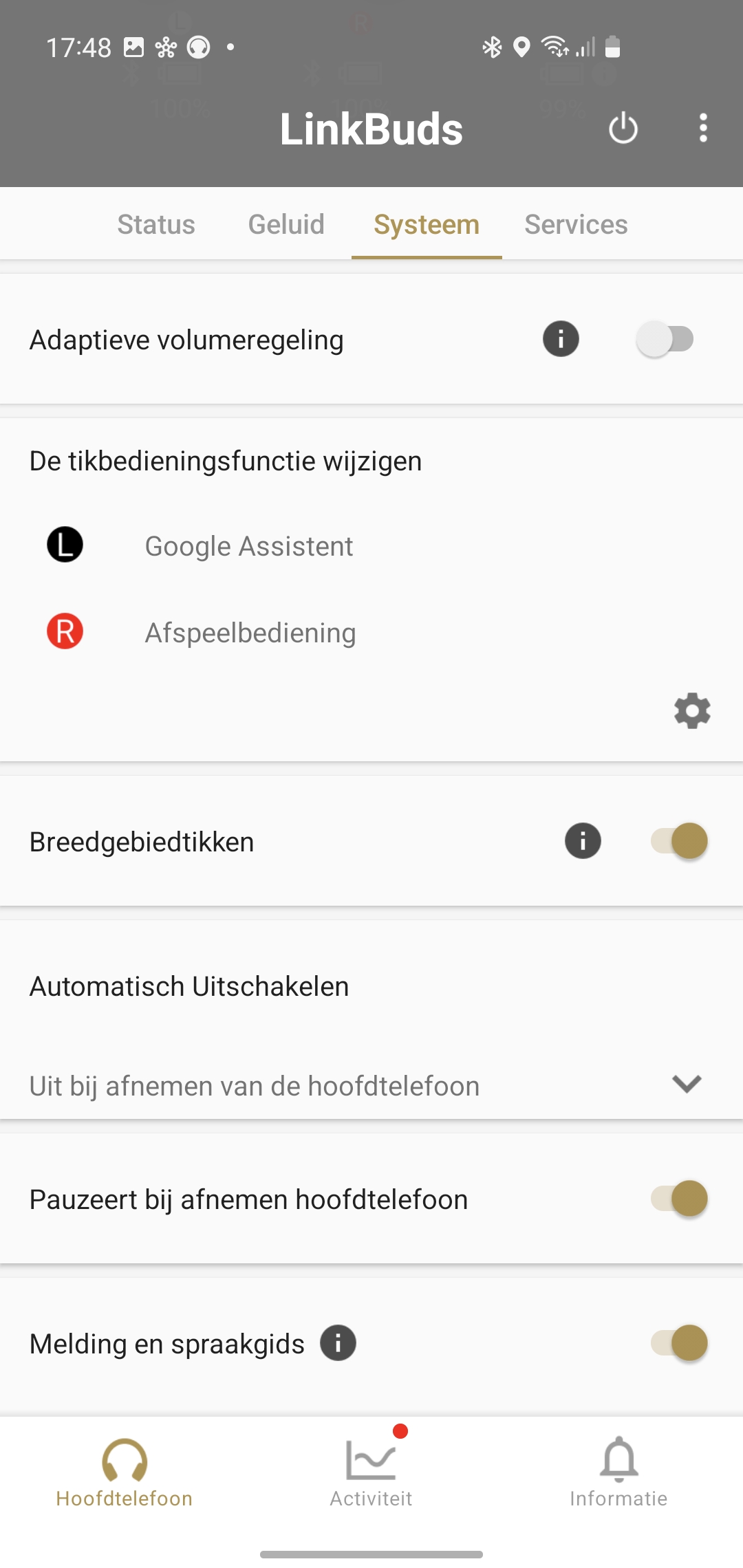The image size is (743, 1568).
Task: Open the Informatie tab
Action: 618,1470
